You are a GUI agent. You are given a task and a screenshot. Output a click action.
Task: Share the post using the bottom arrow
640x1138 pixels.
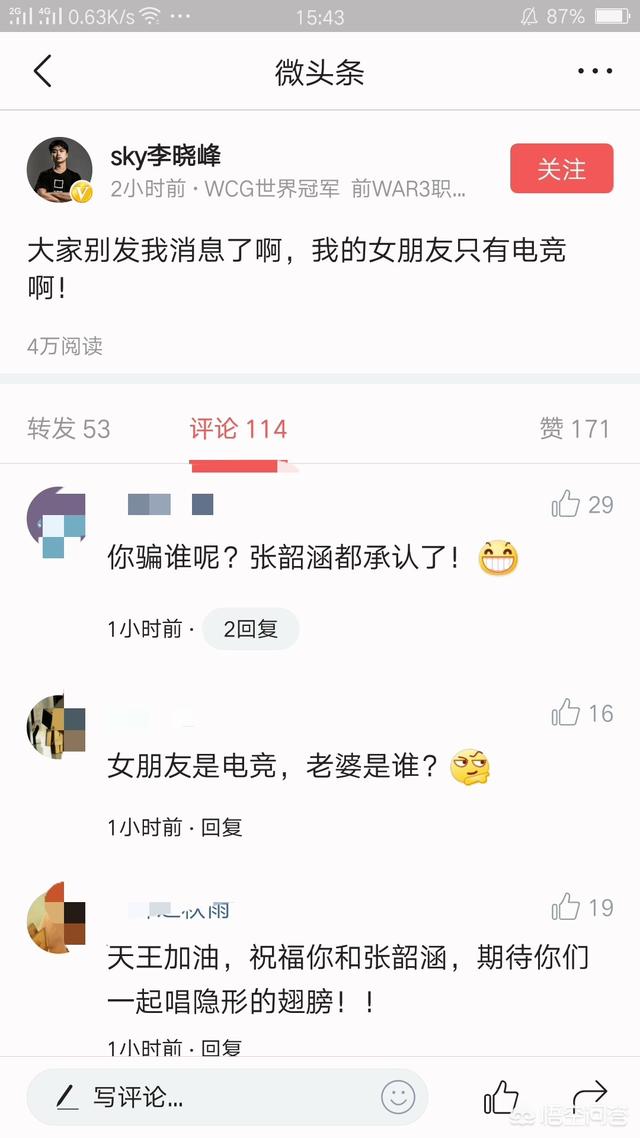click(x=590, y=1097)
